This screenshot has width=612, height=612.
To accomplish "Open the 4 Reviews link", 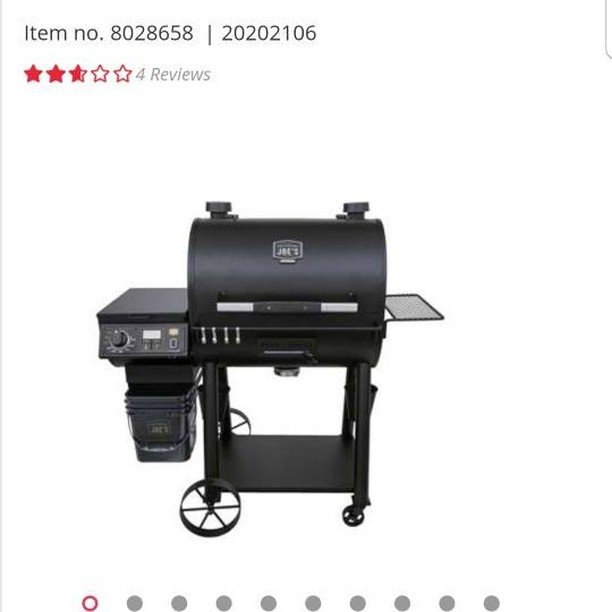I will tap(173, 74).
